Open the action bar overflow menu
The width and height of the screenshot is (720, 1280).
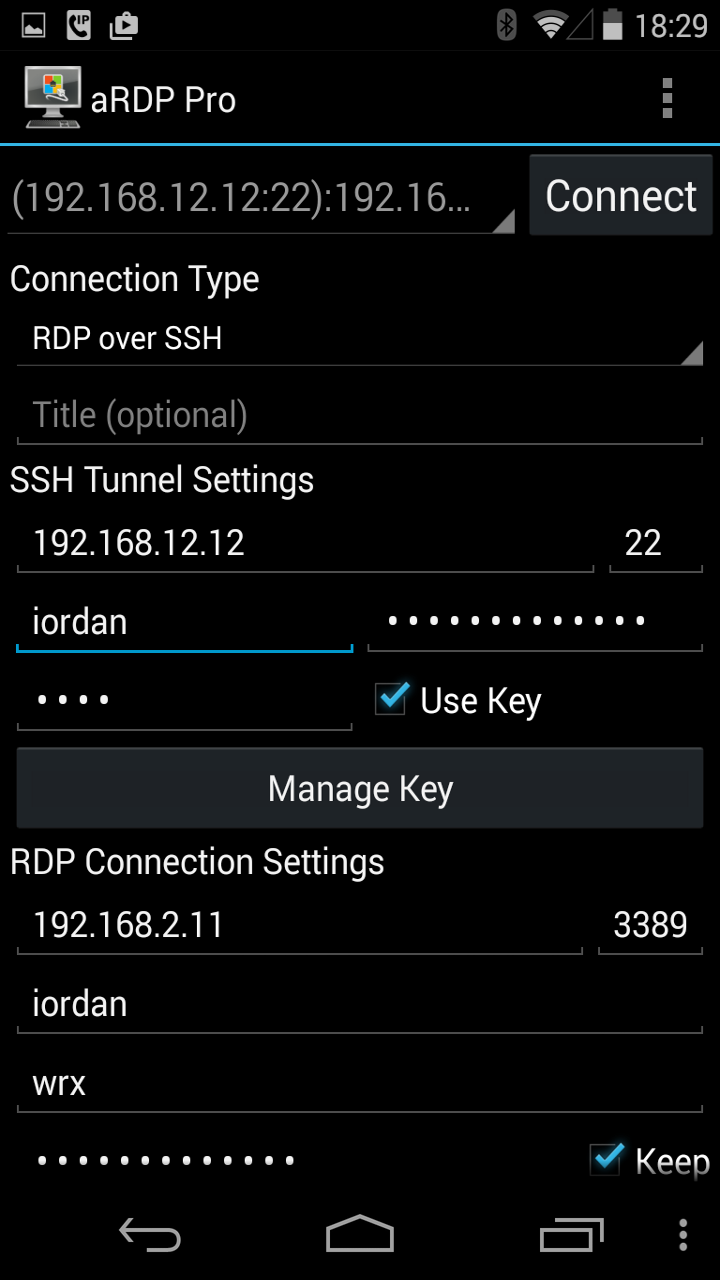tap(667, 97)
